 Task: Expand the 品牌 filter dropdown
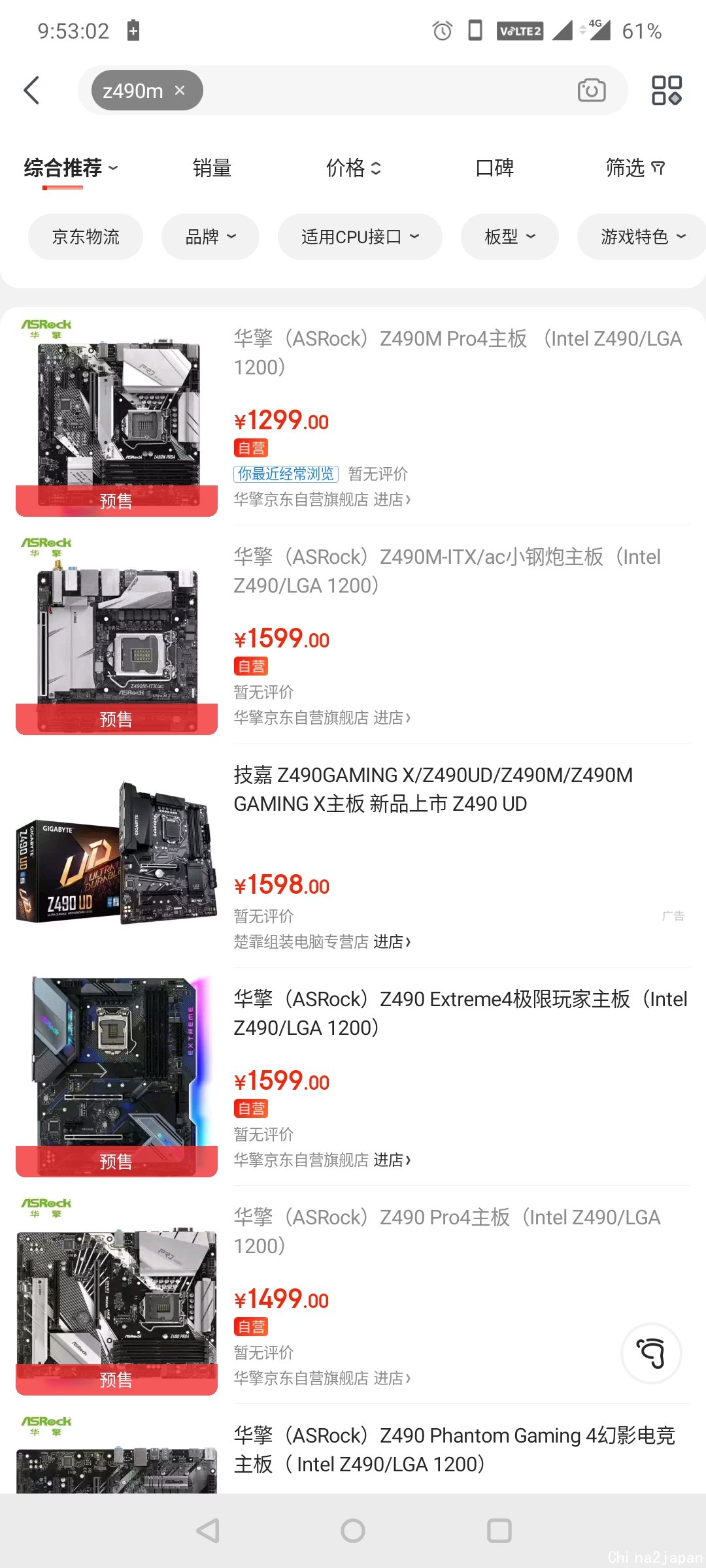tap(210, 237)
